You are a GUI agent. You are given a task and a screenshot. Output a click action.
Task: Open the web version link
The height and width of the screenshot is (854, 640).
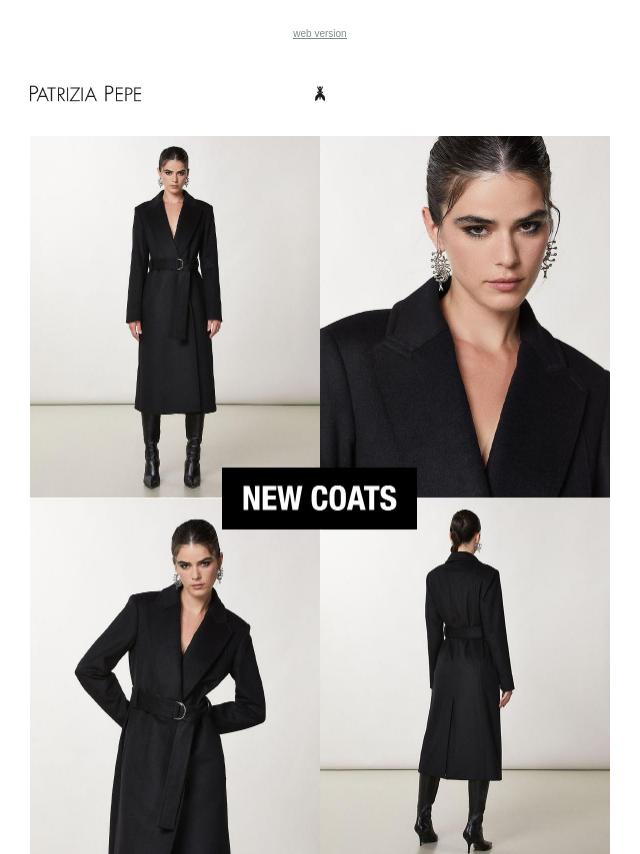pyautogui.click(x=319, y=34)
